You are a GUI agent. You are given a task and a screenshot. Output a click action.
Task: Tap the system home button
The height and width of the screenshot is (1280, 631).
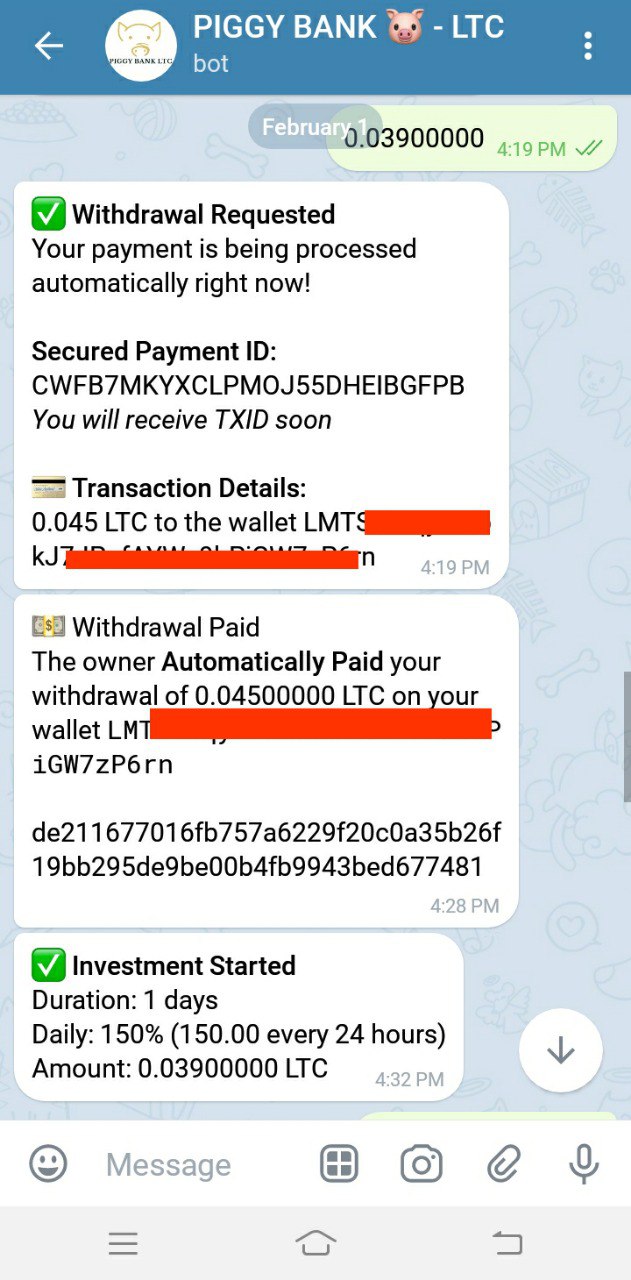pos(316,1243)
